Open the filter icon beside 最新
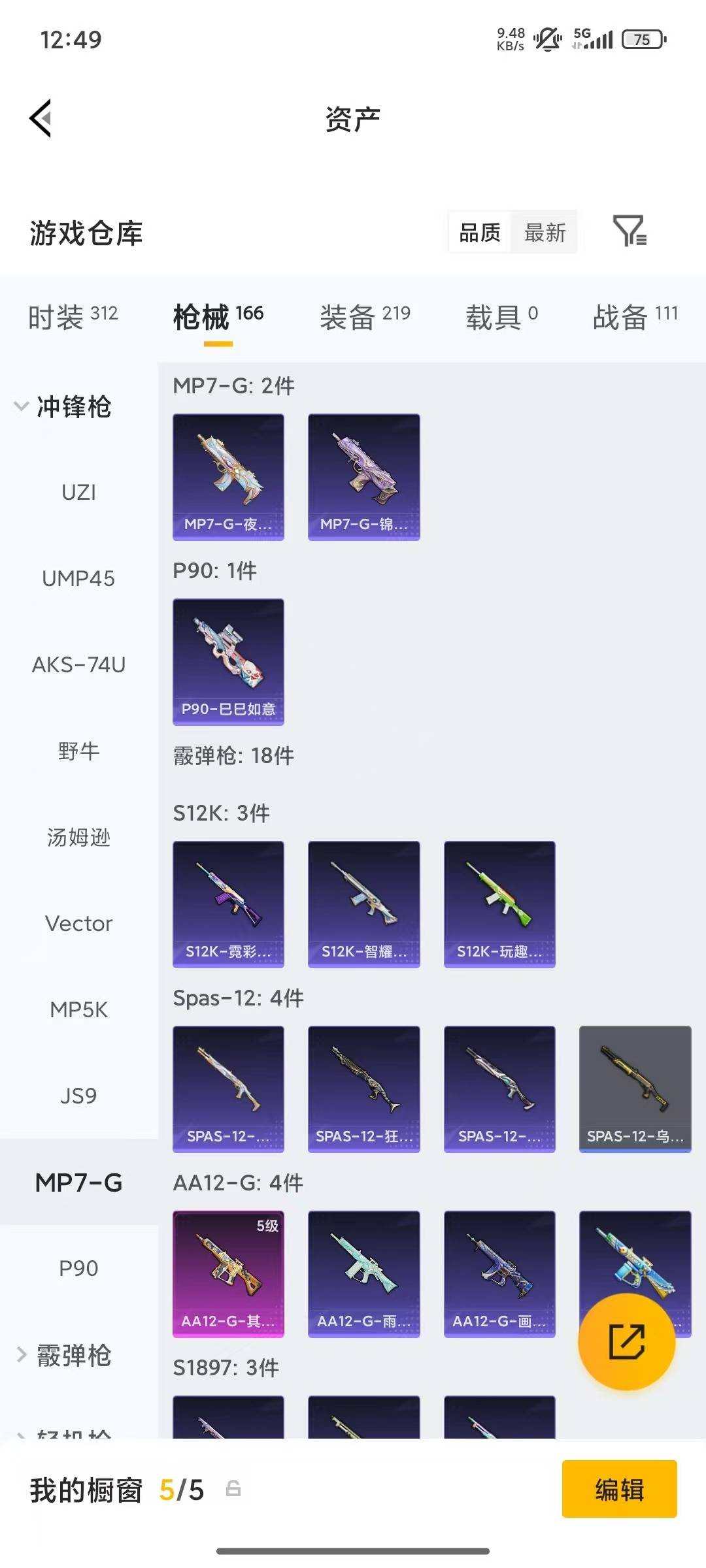Screen dimensions: 706x1568 tap(630, 231)
